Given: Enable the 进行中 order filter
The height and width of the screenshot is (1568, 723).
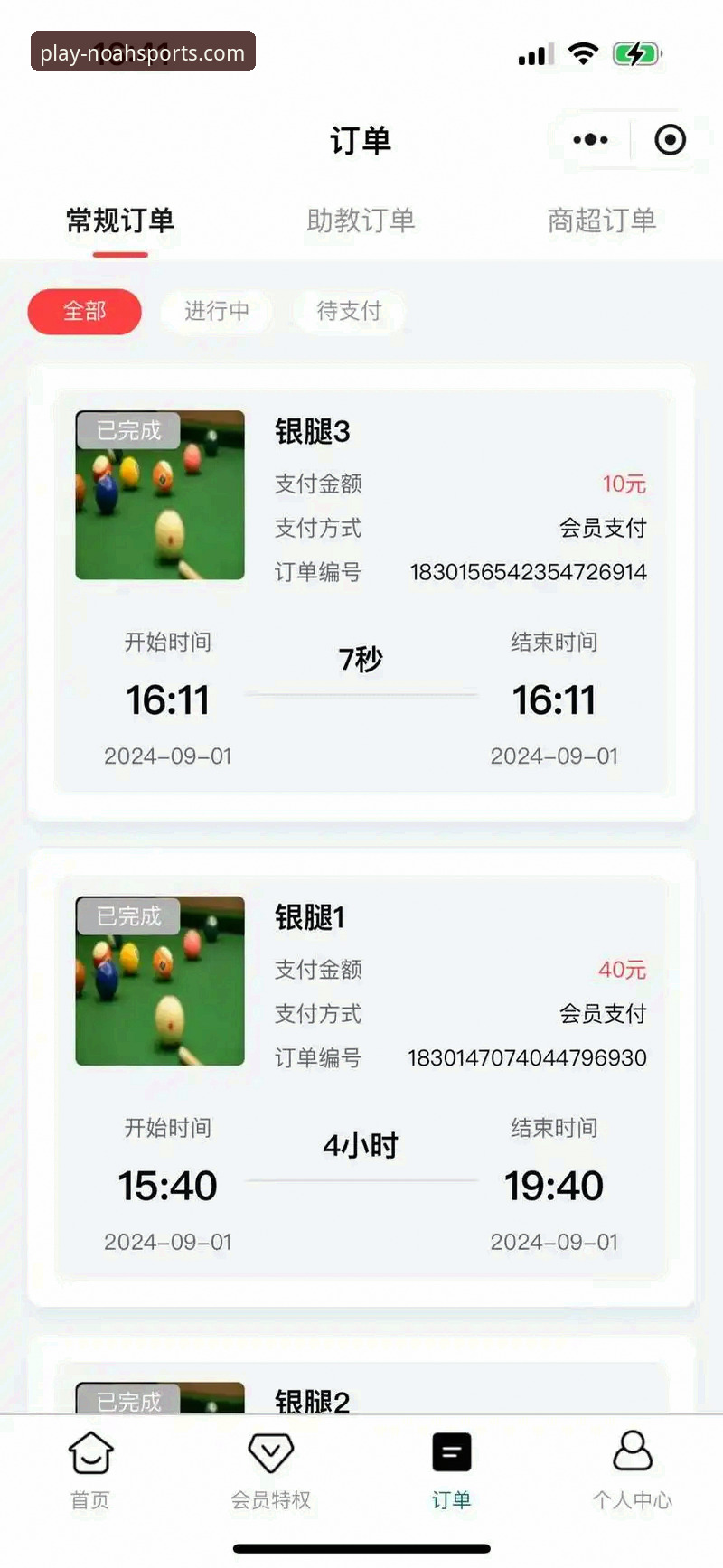Looking at the screenshot, I should pyautogui.click(x=217, y=312).
